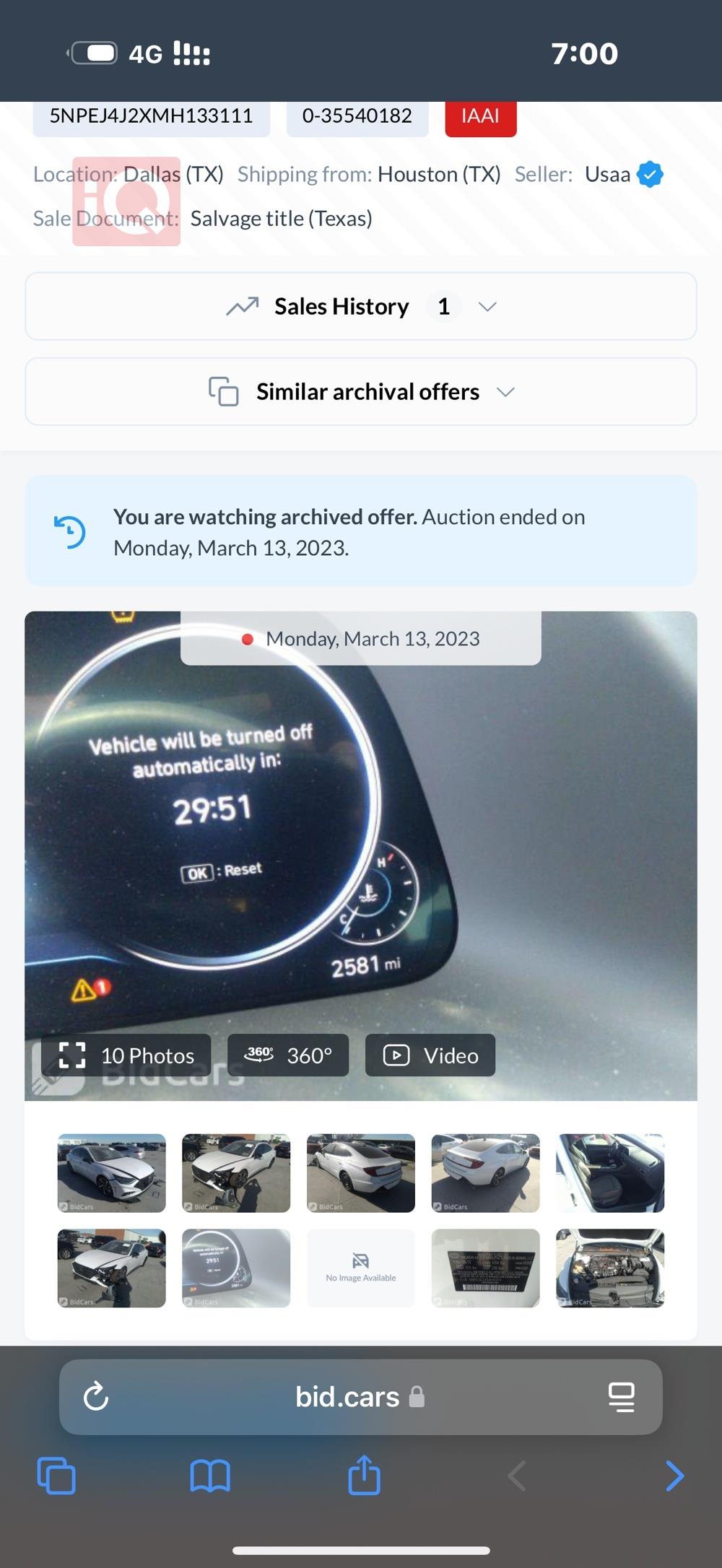Tap the IAAI auction badge
The height and width of the screenshot is (1568, 722).
[x=480, y=116]
